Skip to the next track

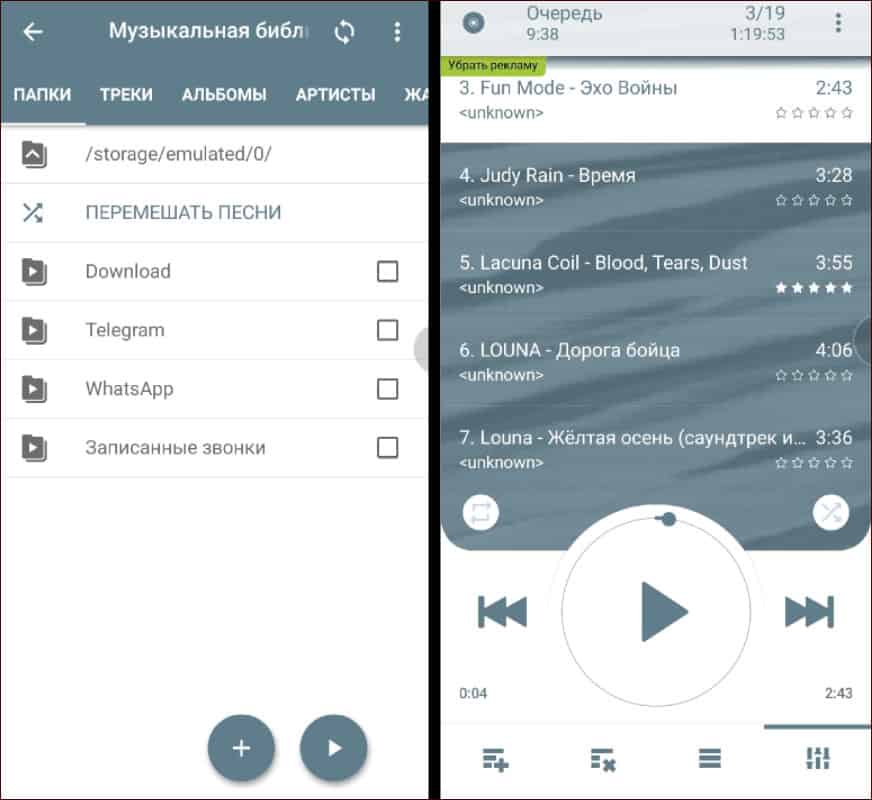click(x=808, y=611)
